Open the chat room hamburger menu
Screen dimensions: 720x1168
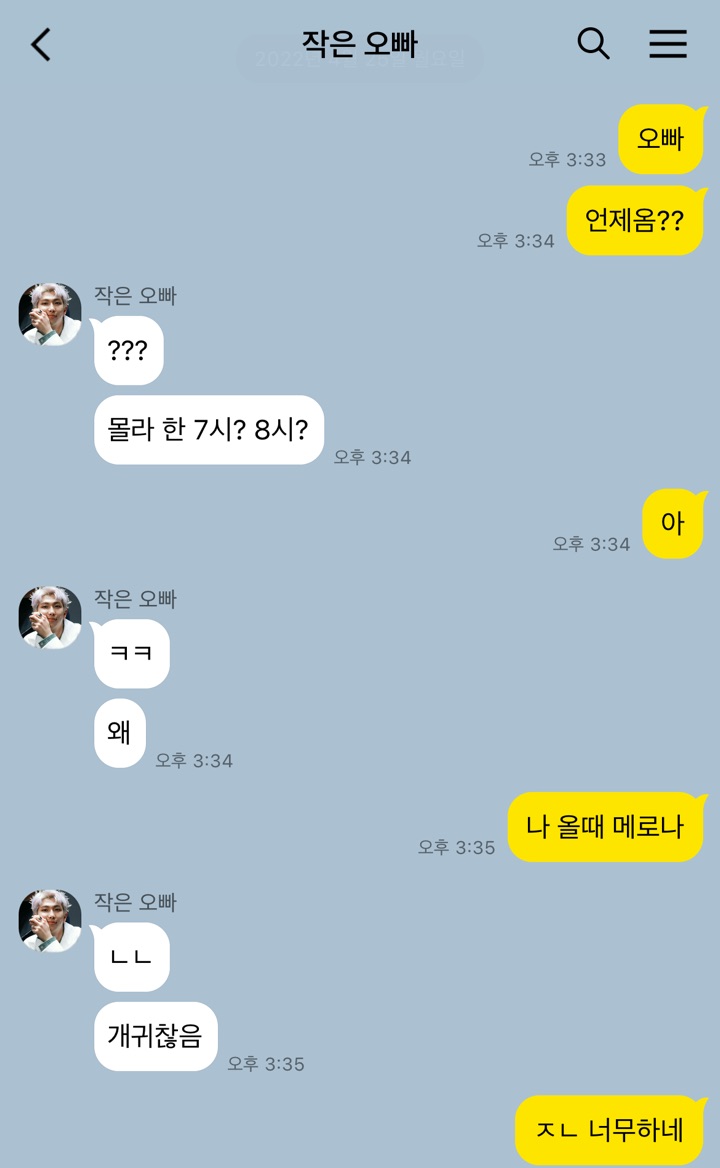668,43
